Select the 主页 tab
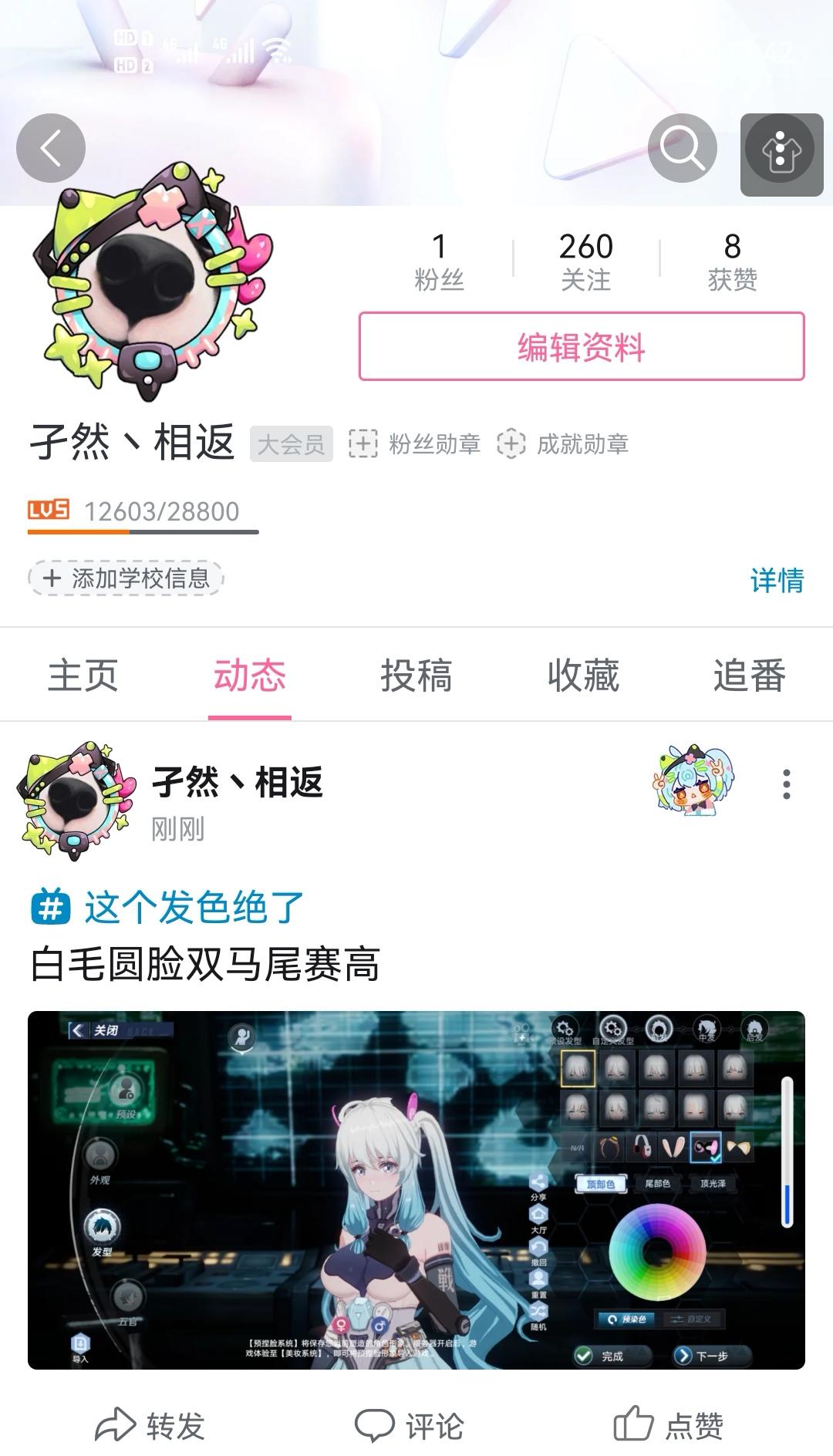Image resolution: width=833 pixels, height=1456 pixels. pyautogui.click(x=83, y=676)
